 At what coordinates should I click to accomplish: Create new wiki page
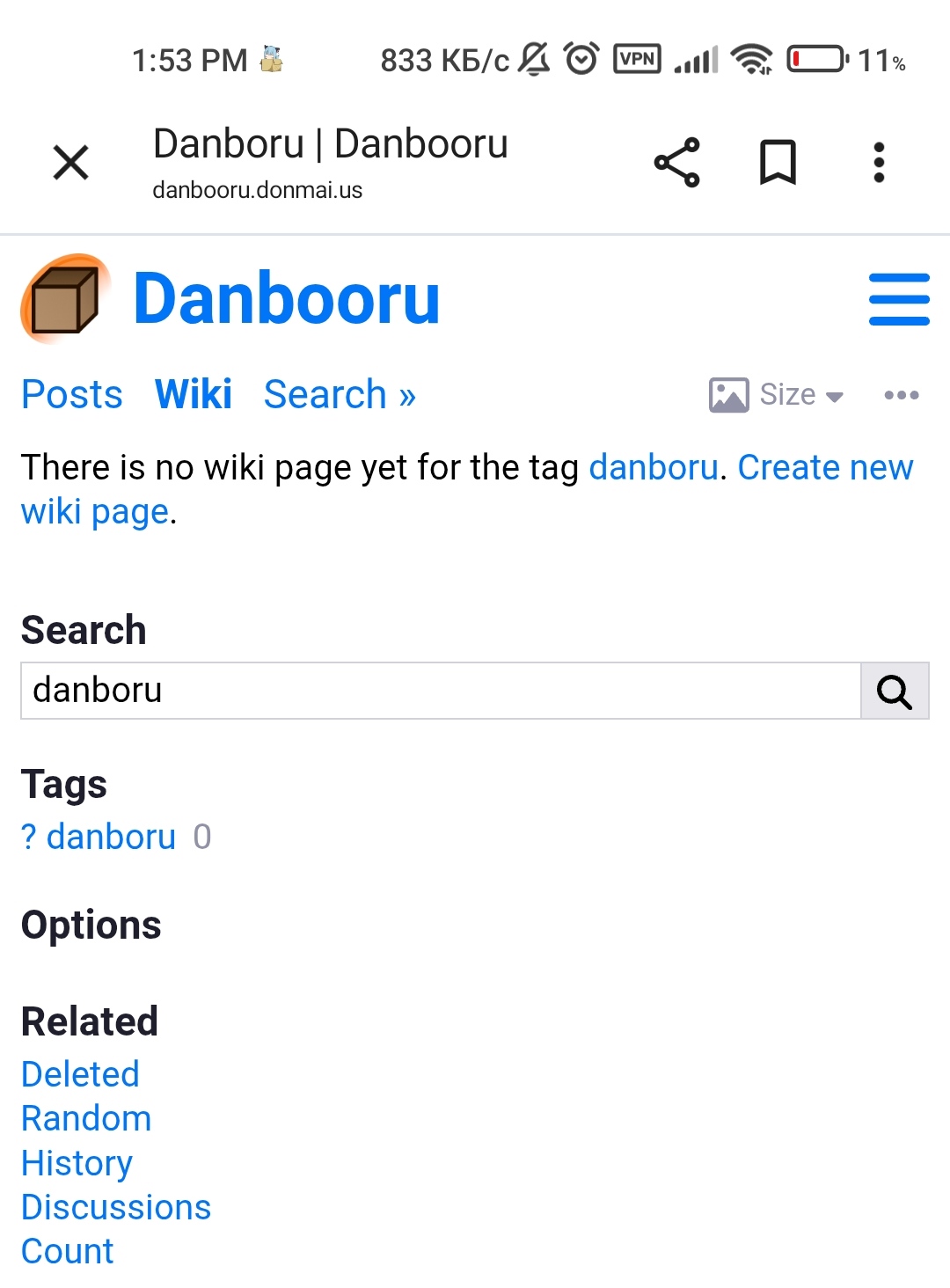[x=824, y=467]
